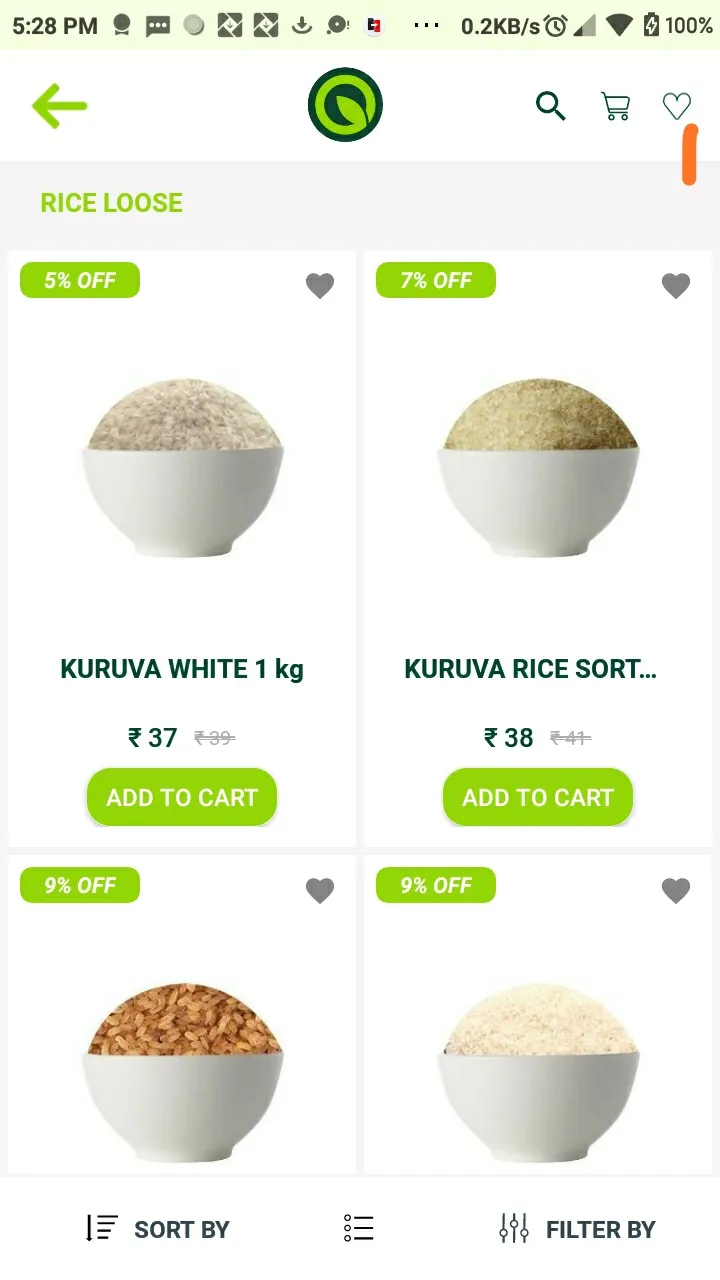Image resolution: width=720 pixels, height=1280 pixels.
Task: Open Kuruva White 1 kg product card
Action: [182, 548]
